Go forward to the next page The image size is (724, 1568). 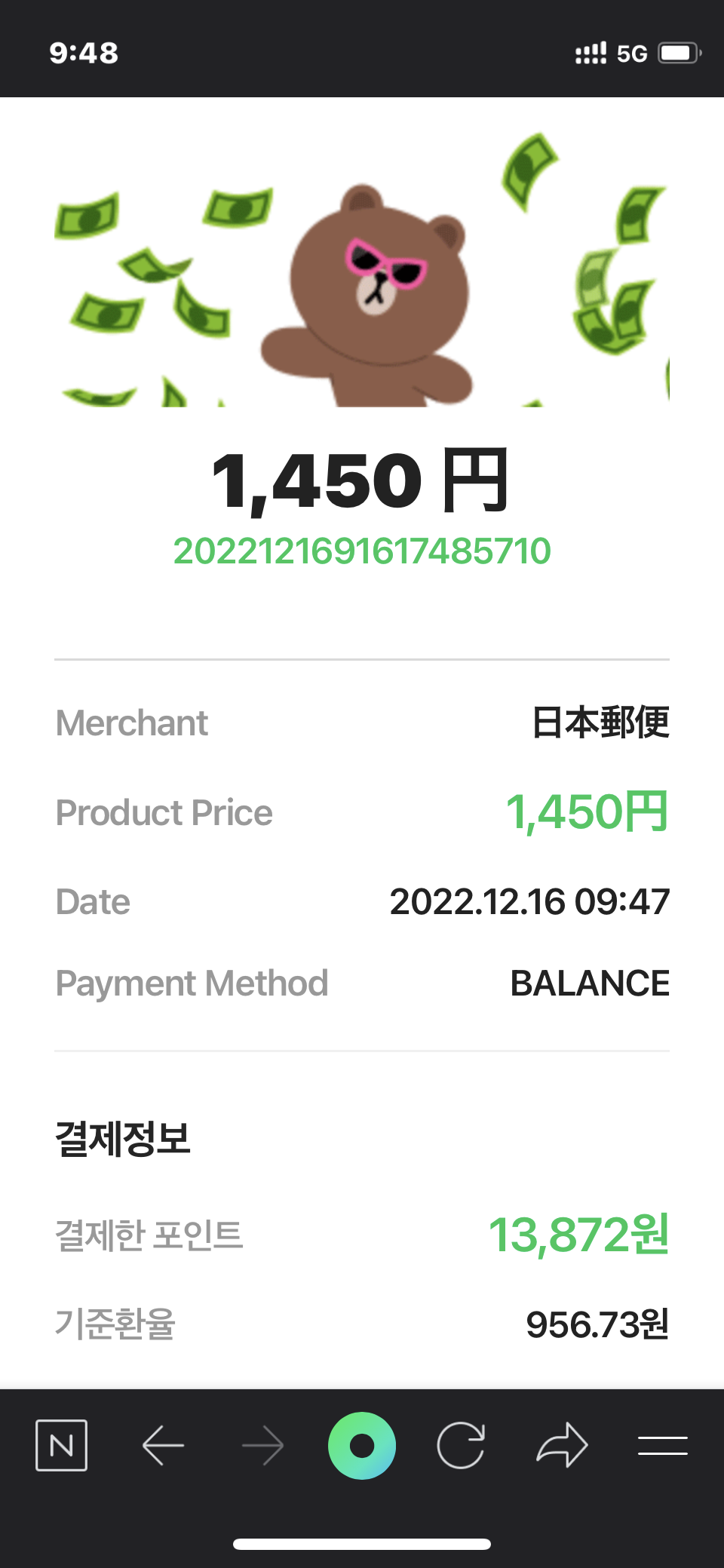coord(262,1445)
